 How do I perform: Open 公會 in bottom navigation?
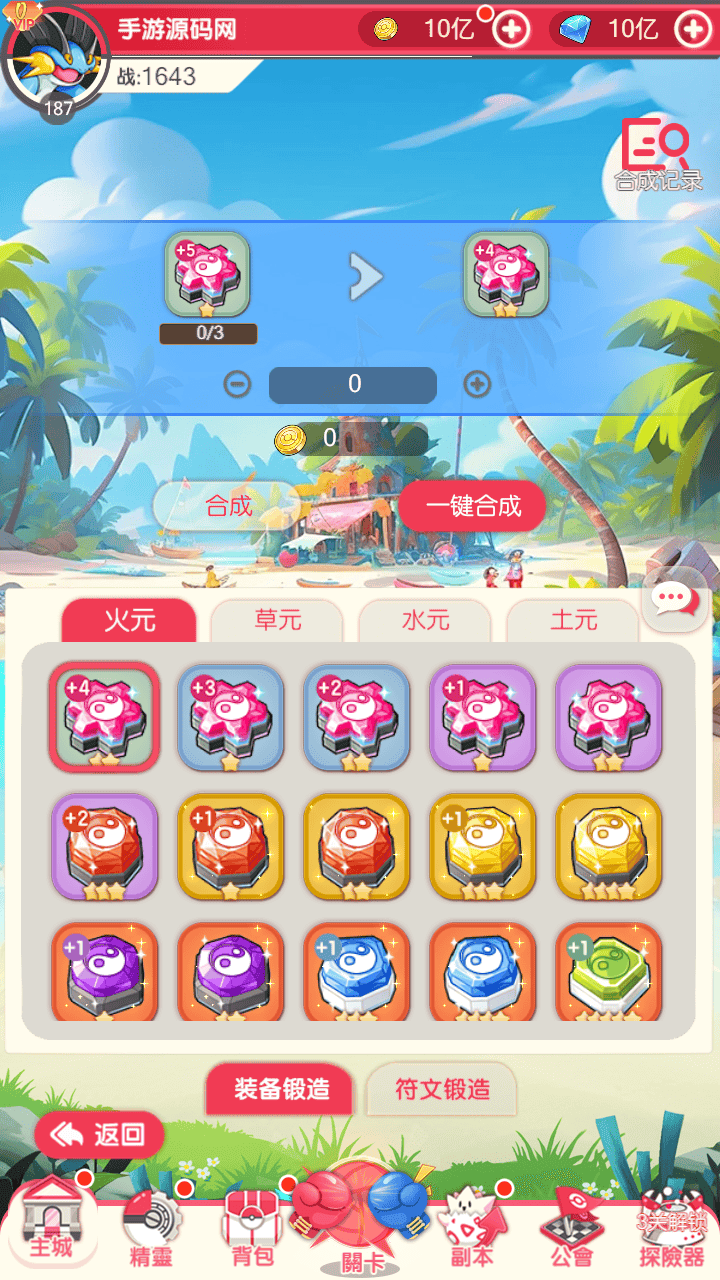click(x=571, y=1228)
